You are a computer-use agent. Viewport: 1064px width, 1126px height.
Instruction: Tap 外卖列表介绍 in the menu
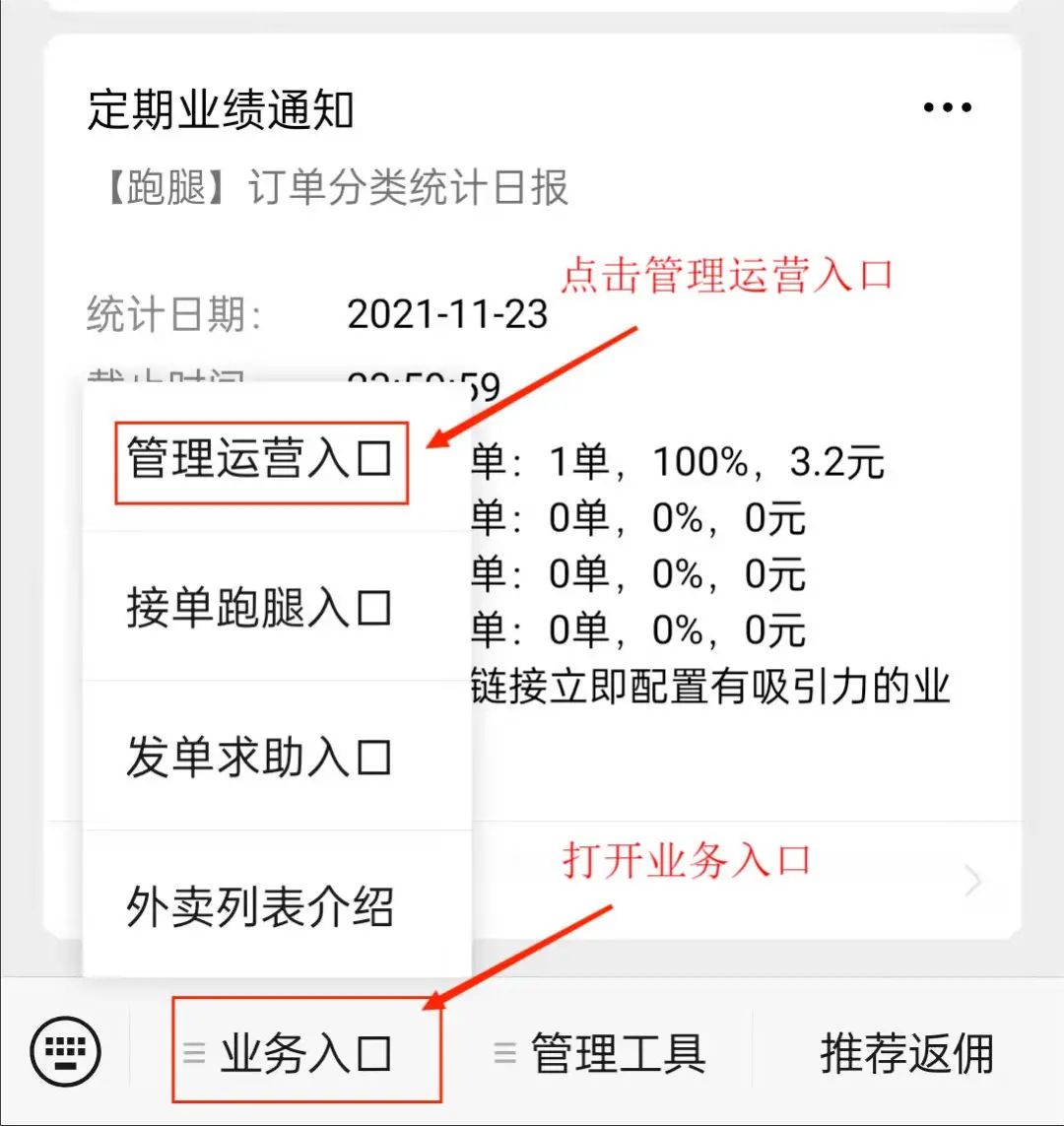261,906
